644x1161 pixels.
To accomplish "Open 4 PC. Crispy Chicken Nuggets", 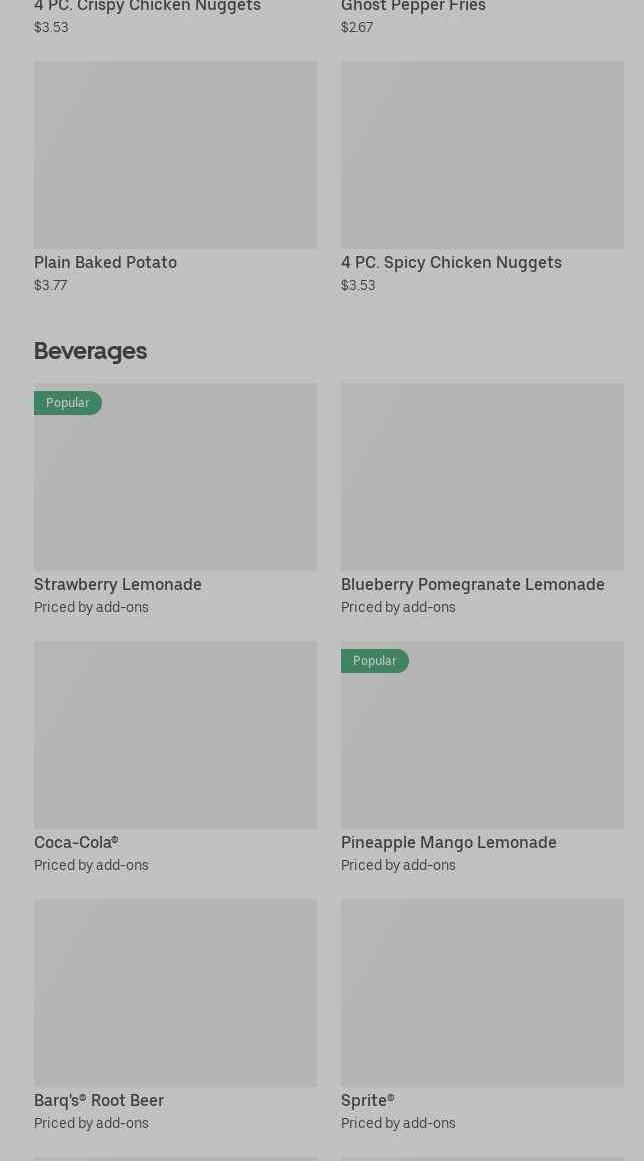I will click(147, 7).
